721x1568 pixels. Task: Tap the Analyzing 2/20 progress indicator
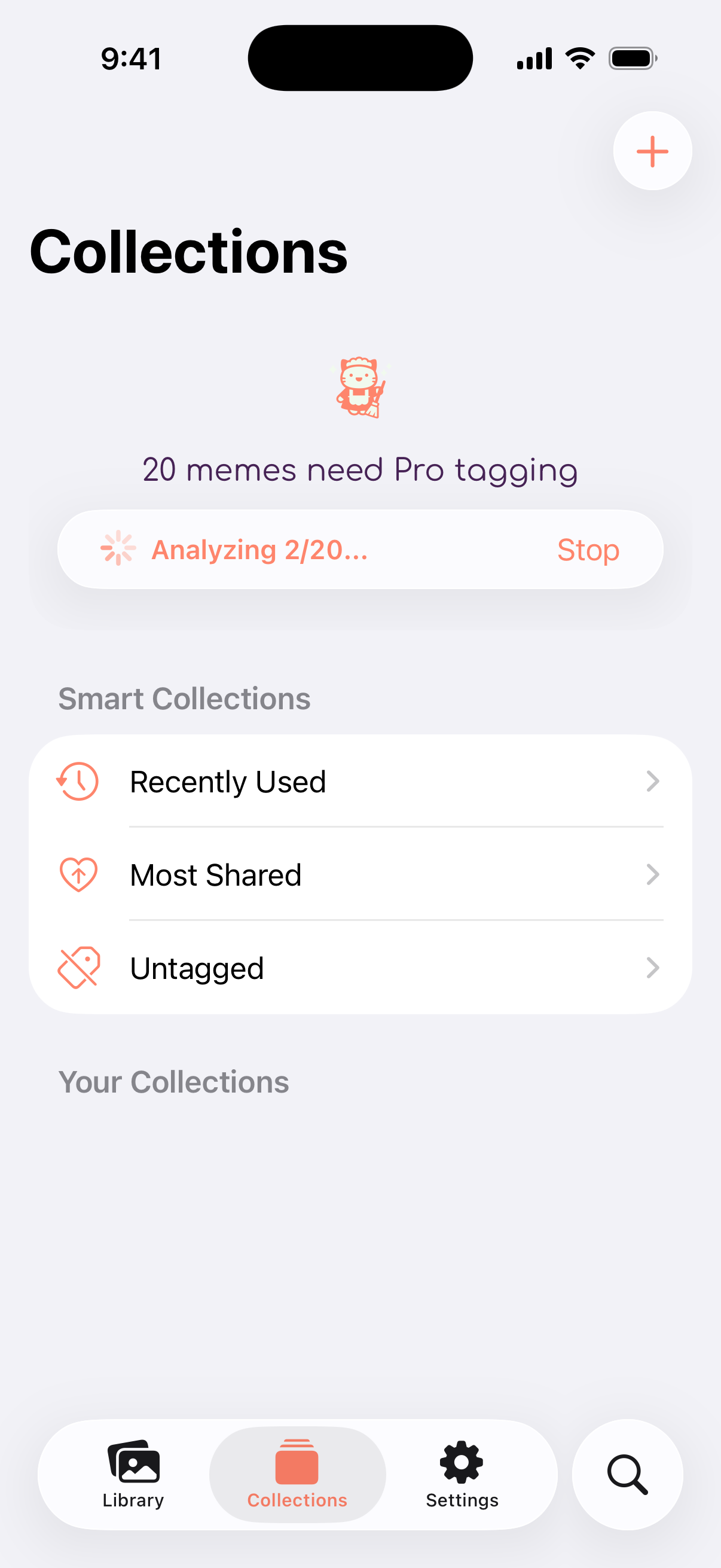tap(260, 549)
